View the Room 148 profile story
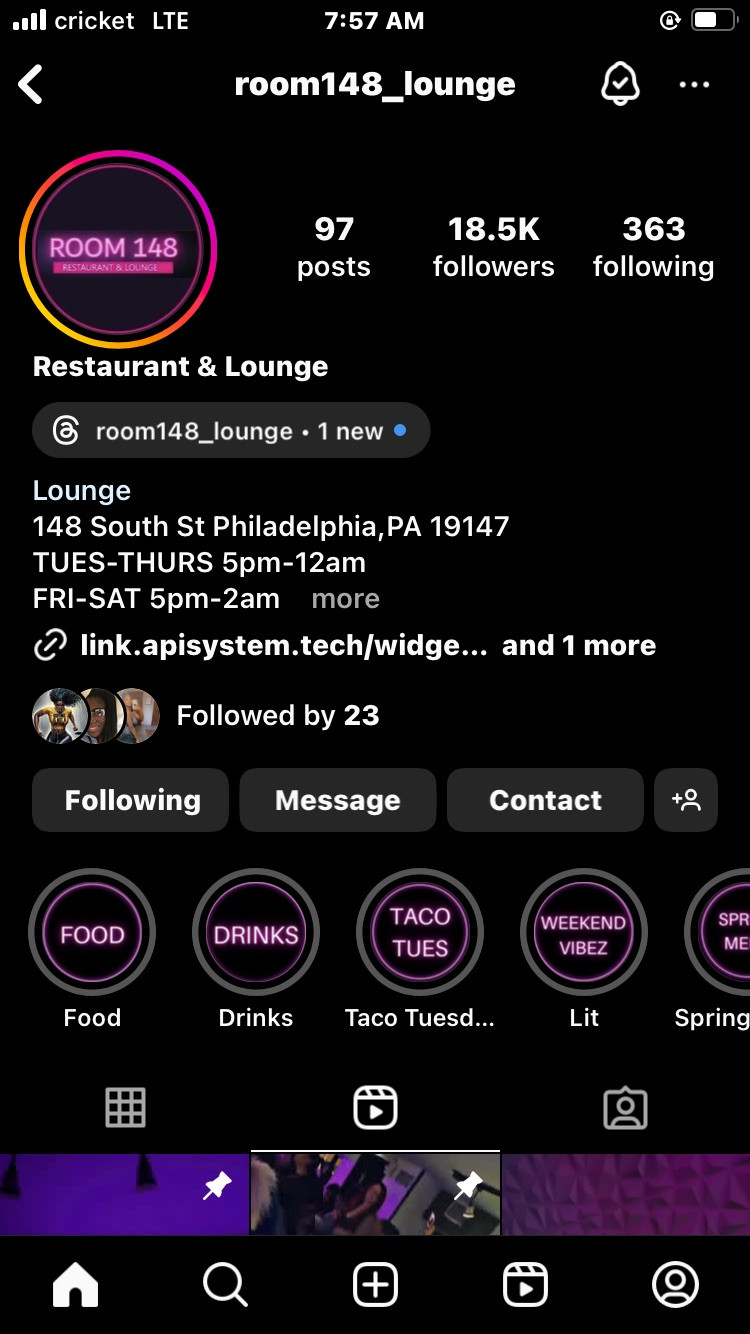750x1334 pixels. click(118, 249)
